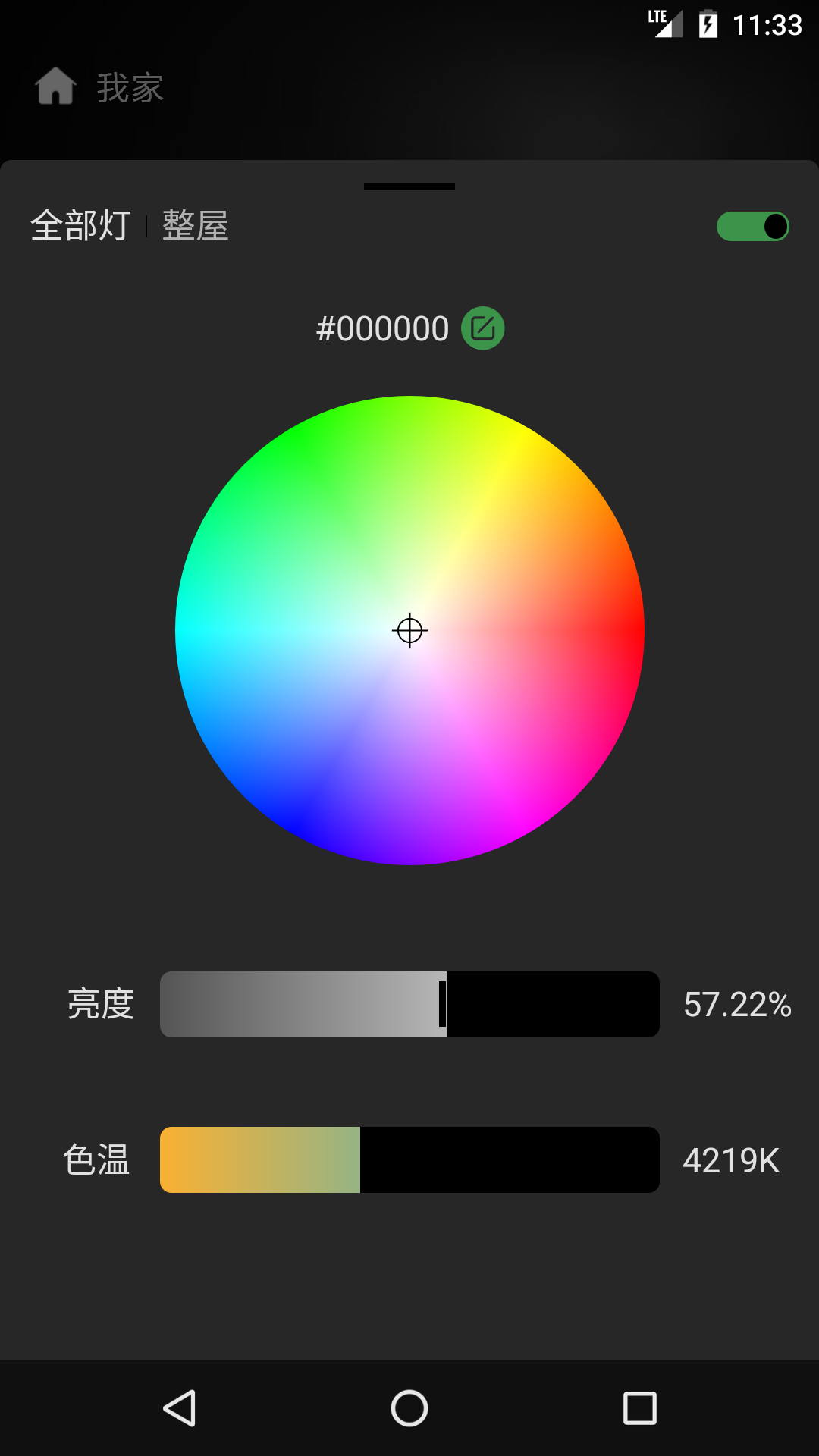
Task: Switch to the 全部灯 tab
Action: [x=80, y=225]
